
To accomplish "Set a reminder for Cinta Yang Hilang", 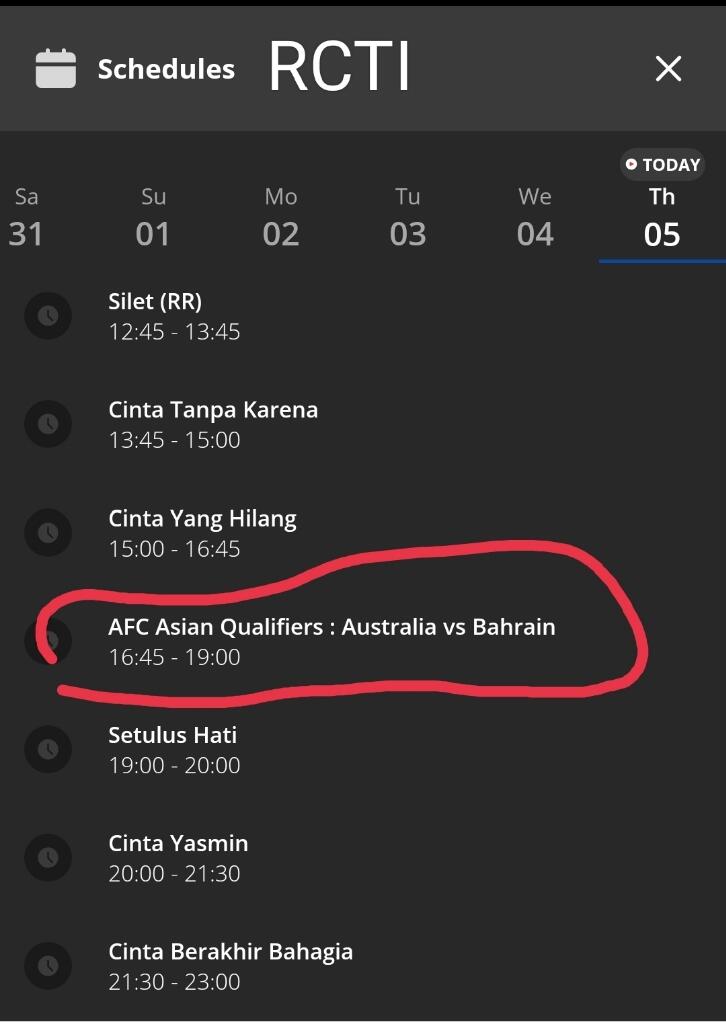I will (x=48, y=533).
